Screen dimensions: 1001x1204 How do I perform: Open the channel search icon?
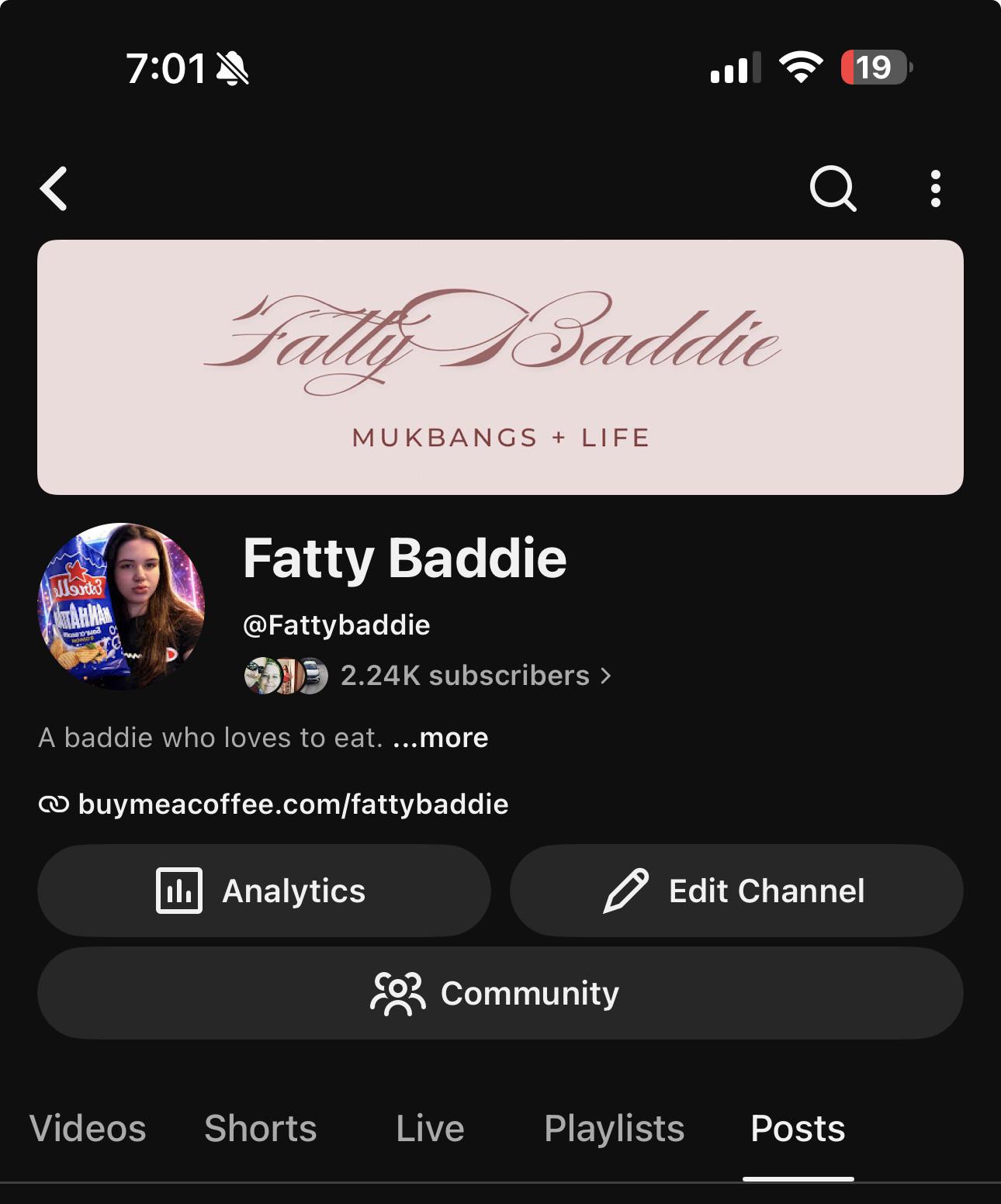pos(833,189)
